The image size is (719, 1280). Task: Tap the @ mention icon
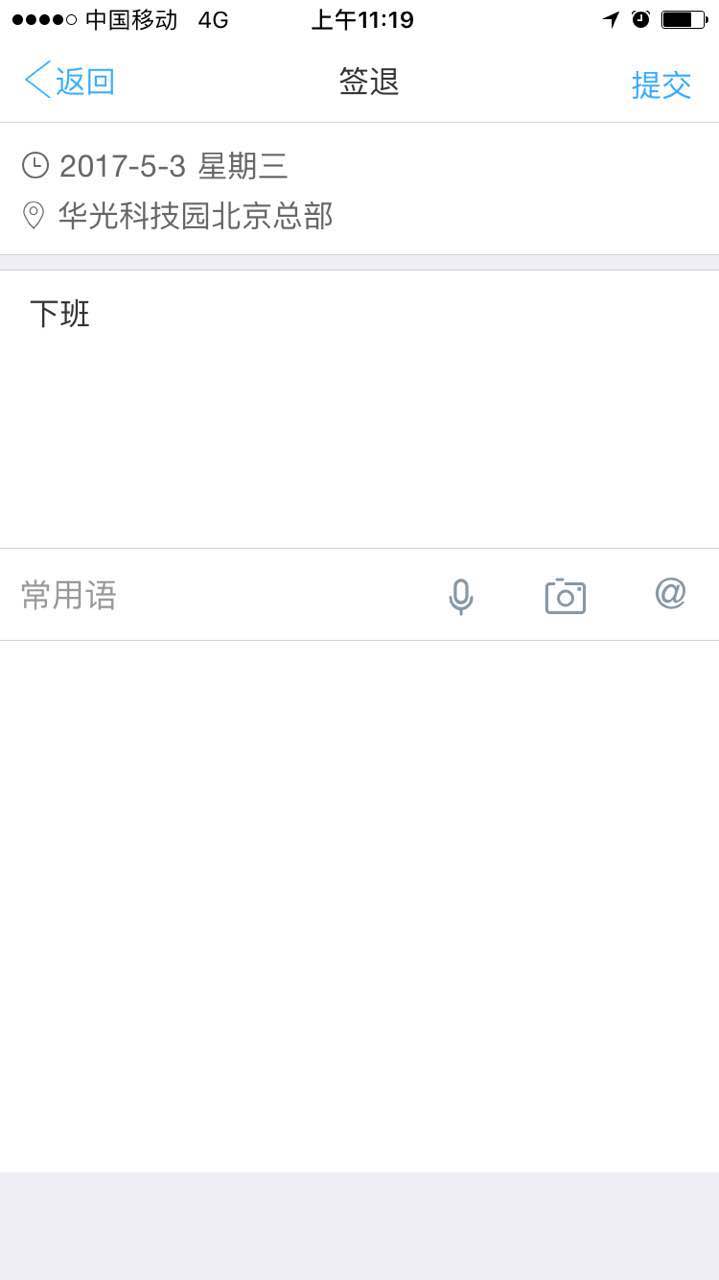(x=670, y=593)
